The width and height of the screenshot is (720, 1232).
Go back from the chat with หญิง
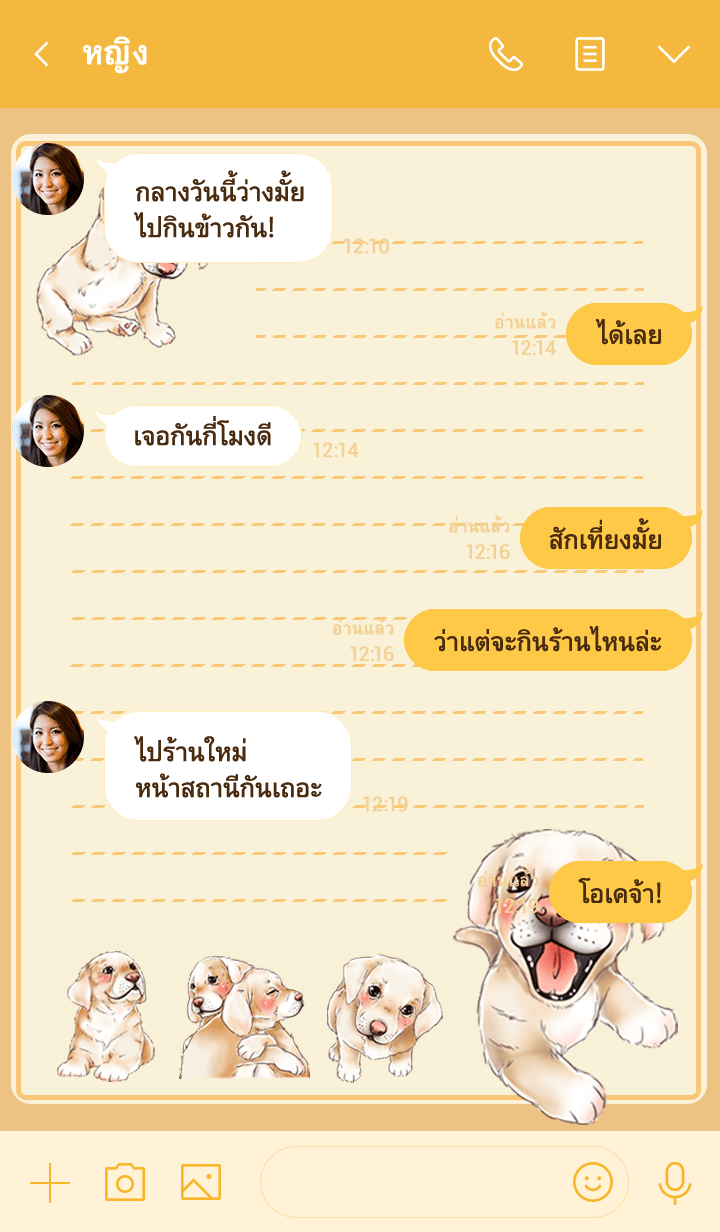pyautogui.click(x=41, y=54)
